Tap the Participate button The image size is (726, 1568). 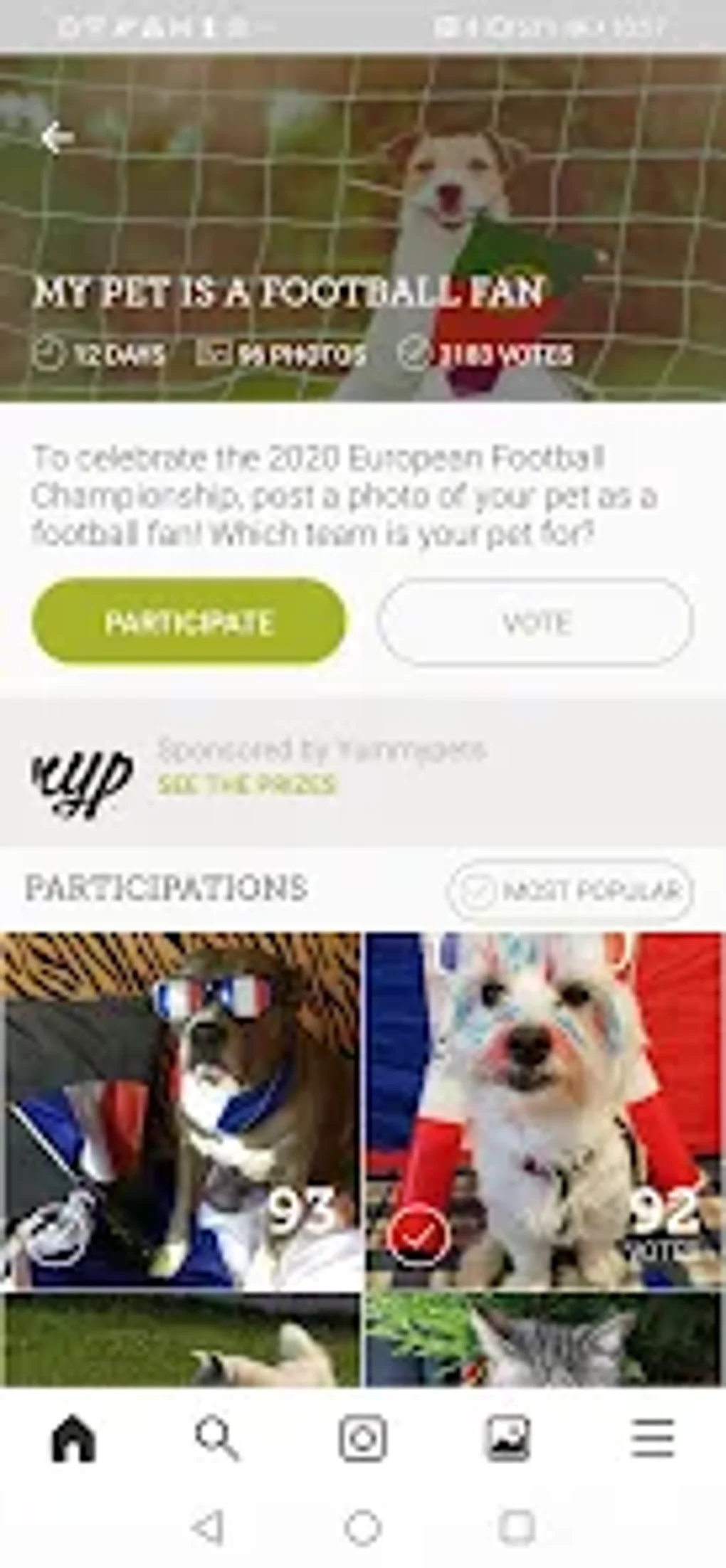point(189,623)
